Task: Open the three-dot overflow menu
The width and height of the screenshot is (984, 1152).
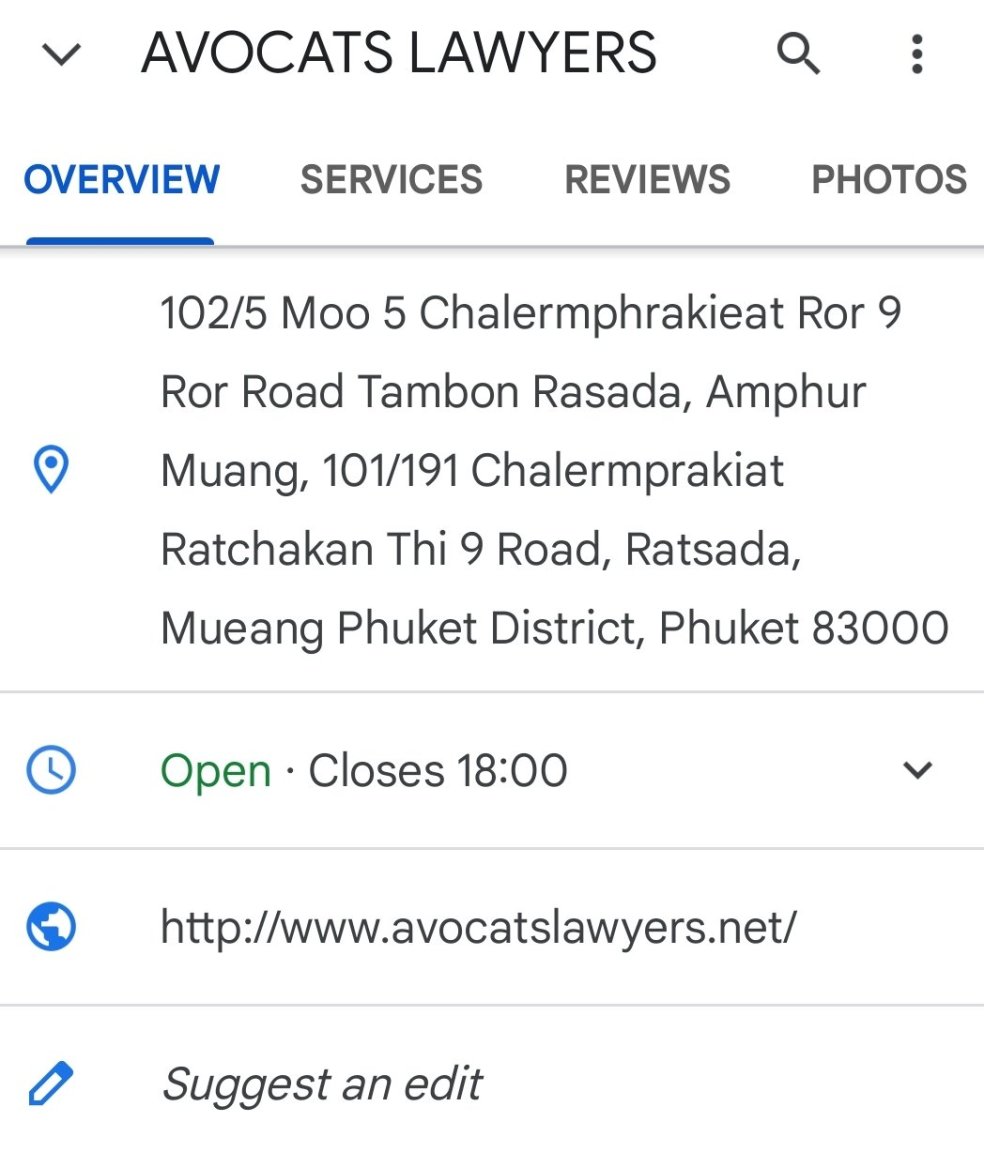Action: pyautogui.click(x=916, y=53)
